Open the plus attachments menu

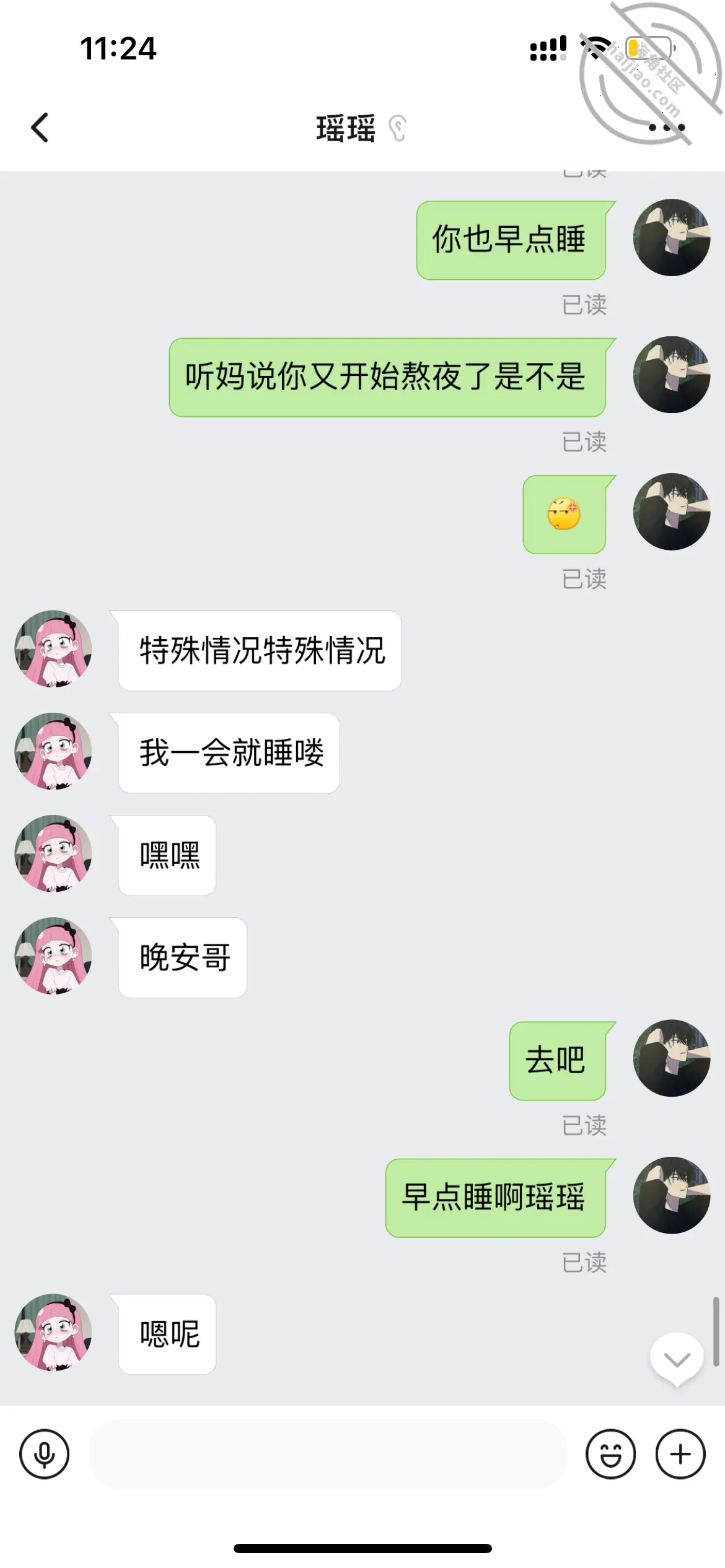tap(680, 1454)
